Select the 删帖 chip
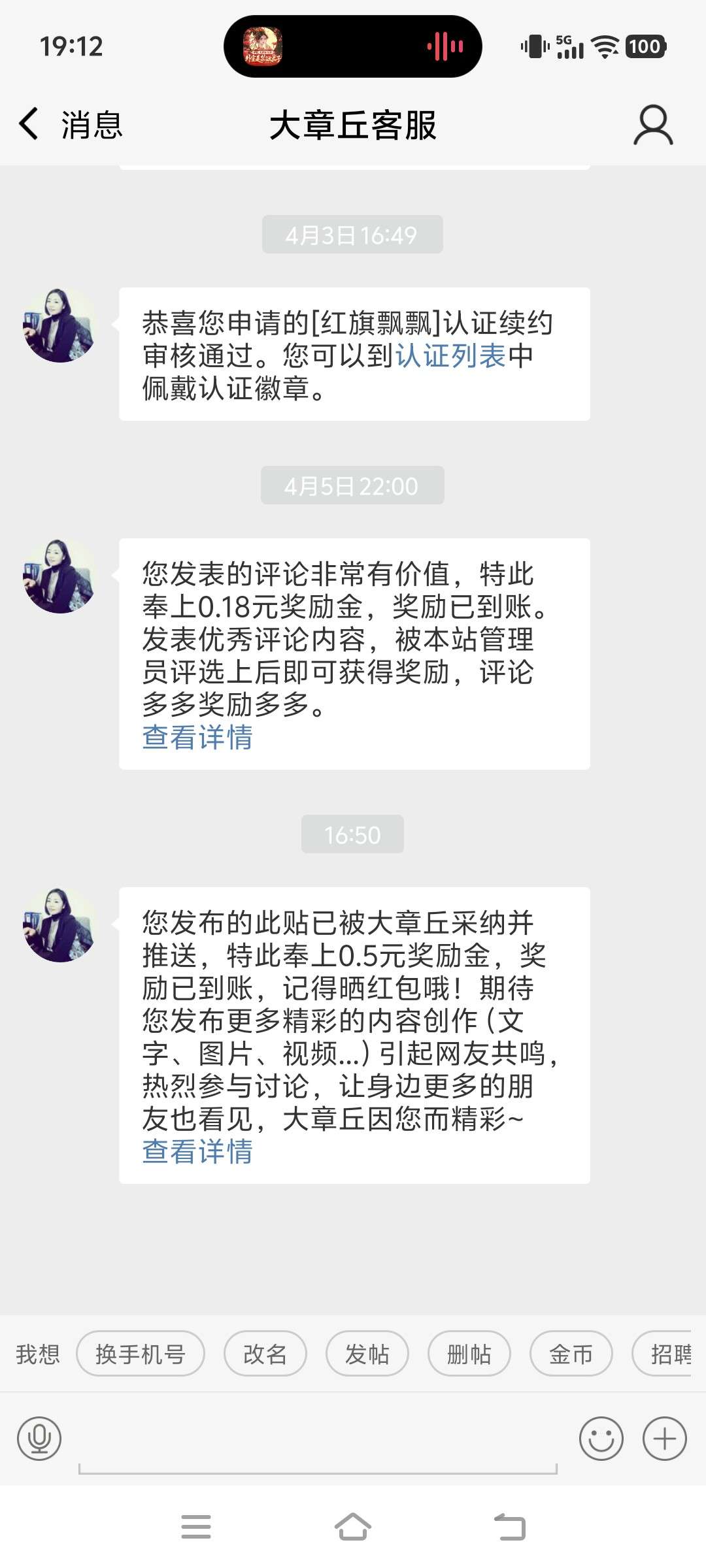The width and height of the screenshot is (706, 1568). coord(469,1354)
